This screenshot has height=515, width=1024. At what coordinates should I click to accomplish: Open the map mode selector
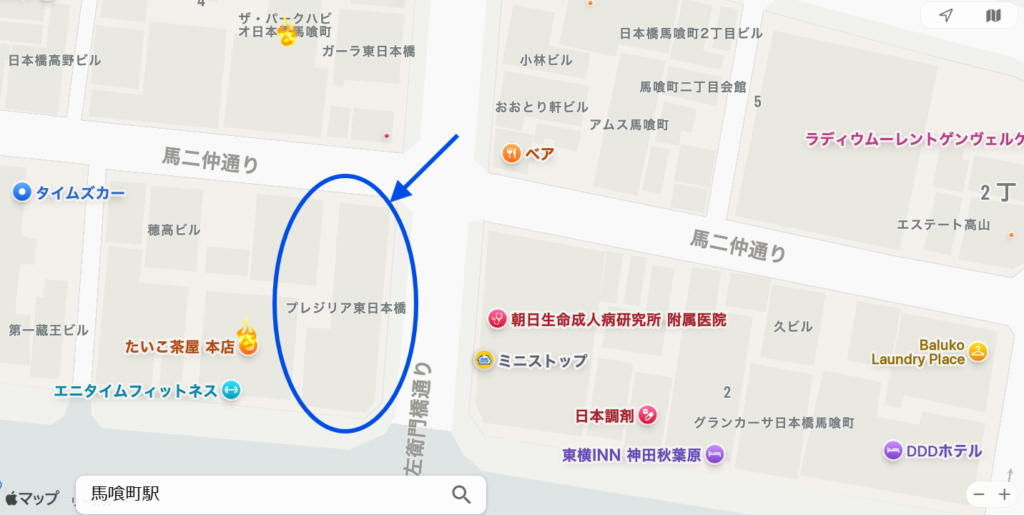(993, 15)
